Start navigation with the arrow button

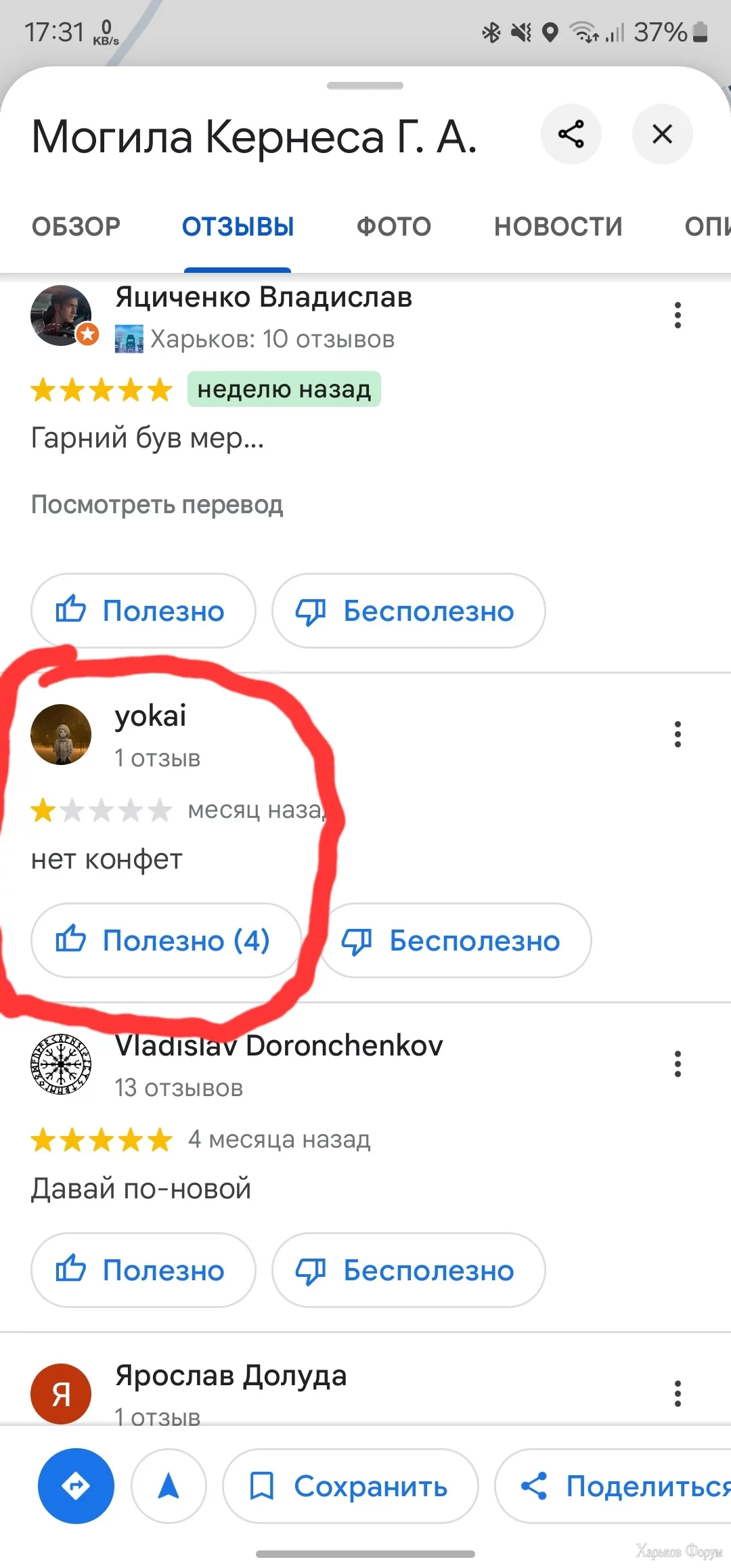click(169, 1486)
